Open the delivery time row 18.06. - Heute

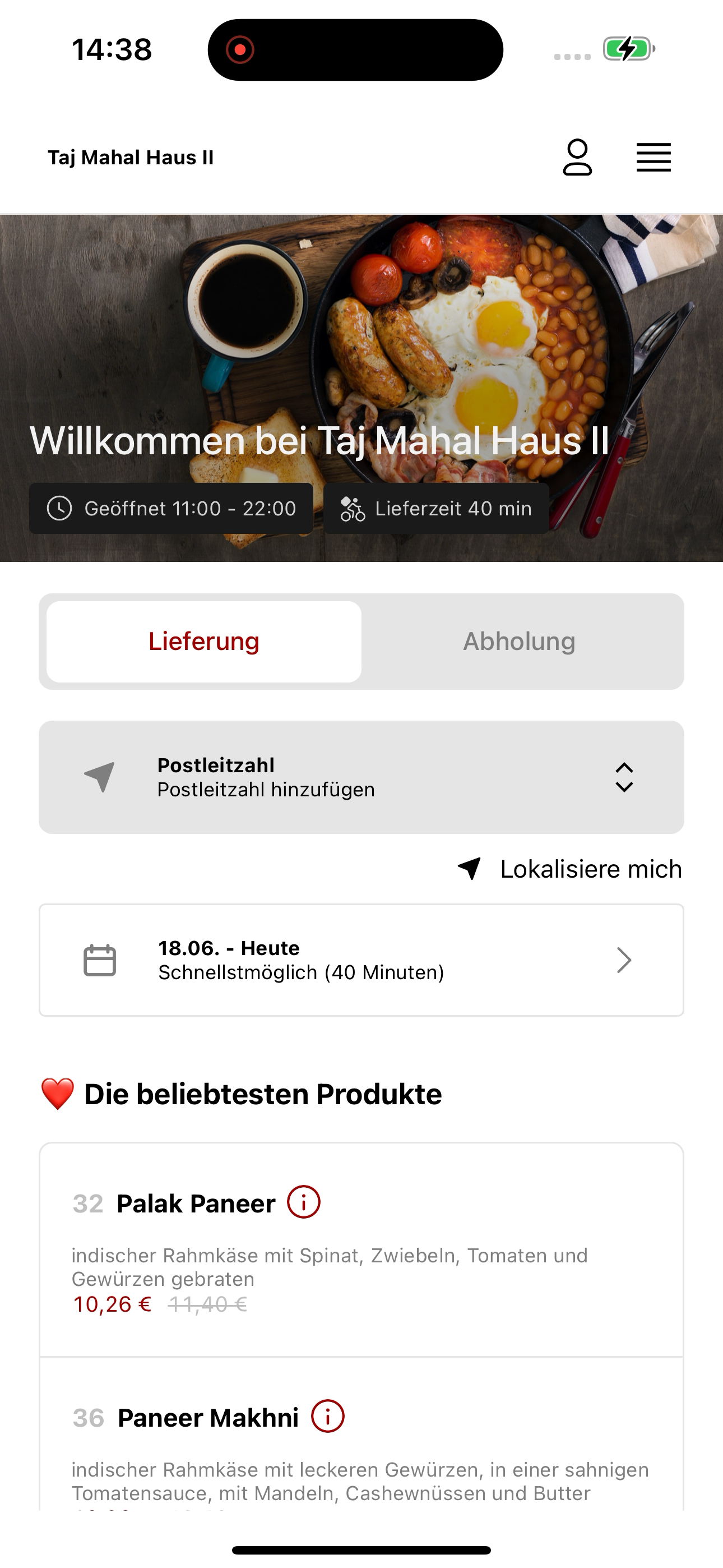click(361, 960)
